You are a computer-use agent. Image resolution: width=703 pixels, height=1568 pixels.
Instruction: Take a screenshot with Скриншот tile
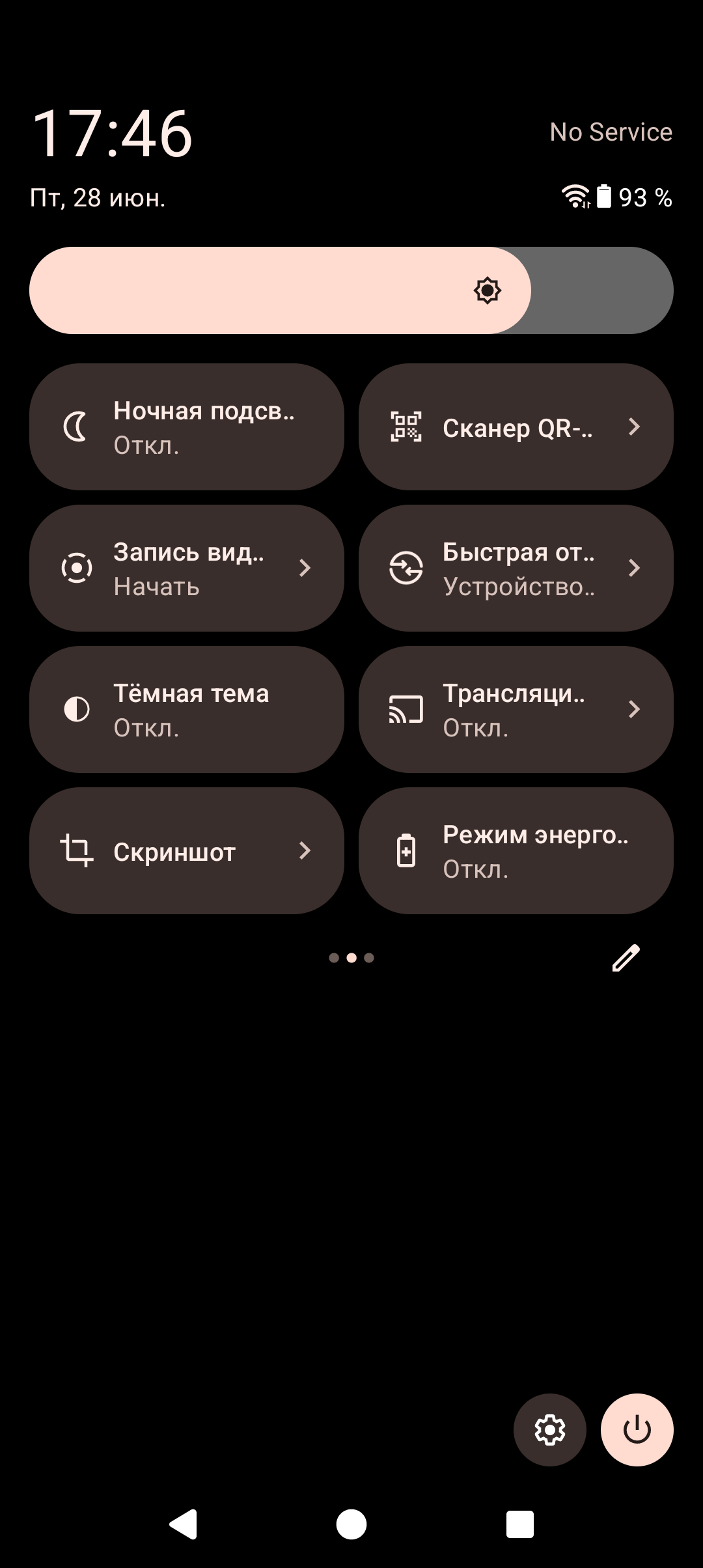tap(186, 850)
